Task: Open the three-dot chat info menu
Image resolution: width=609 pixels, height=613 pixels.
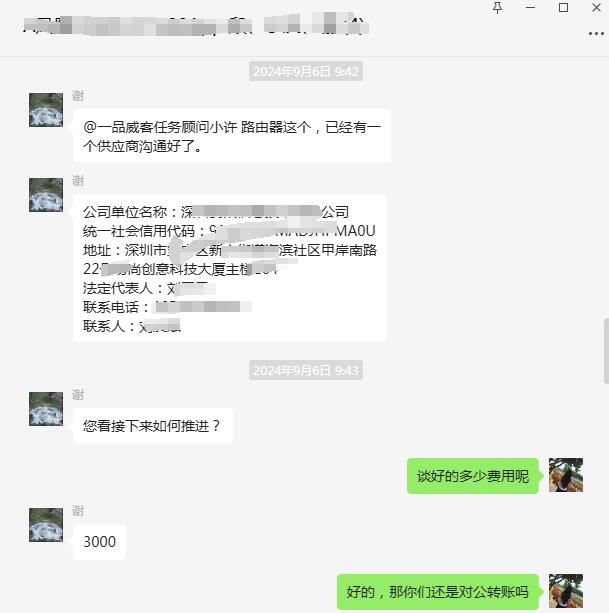Action: [596, 32]
